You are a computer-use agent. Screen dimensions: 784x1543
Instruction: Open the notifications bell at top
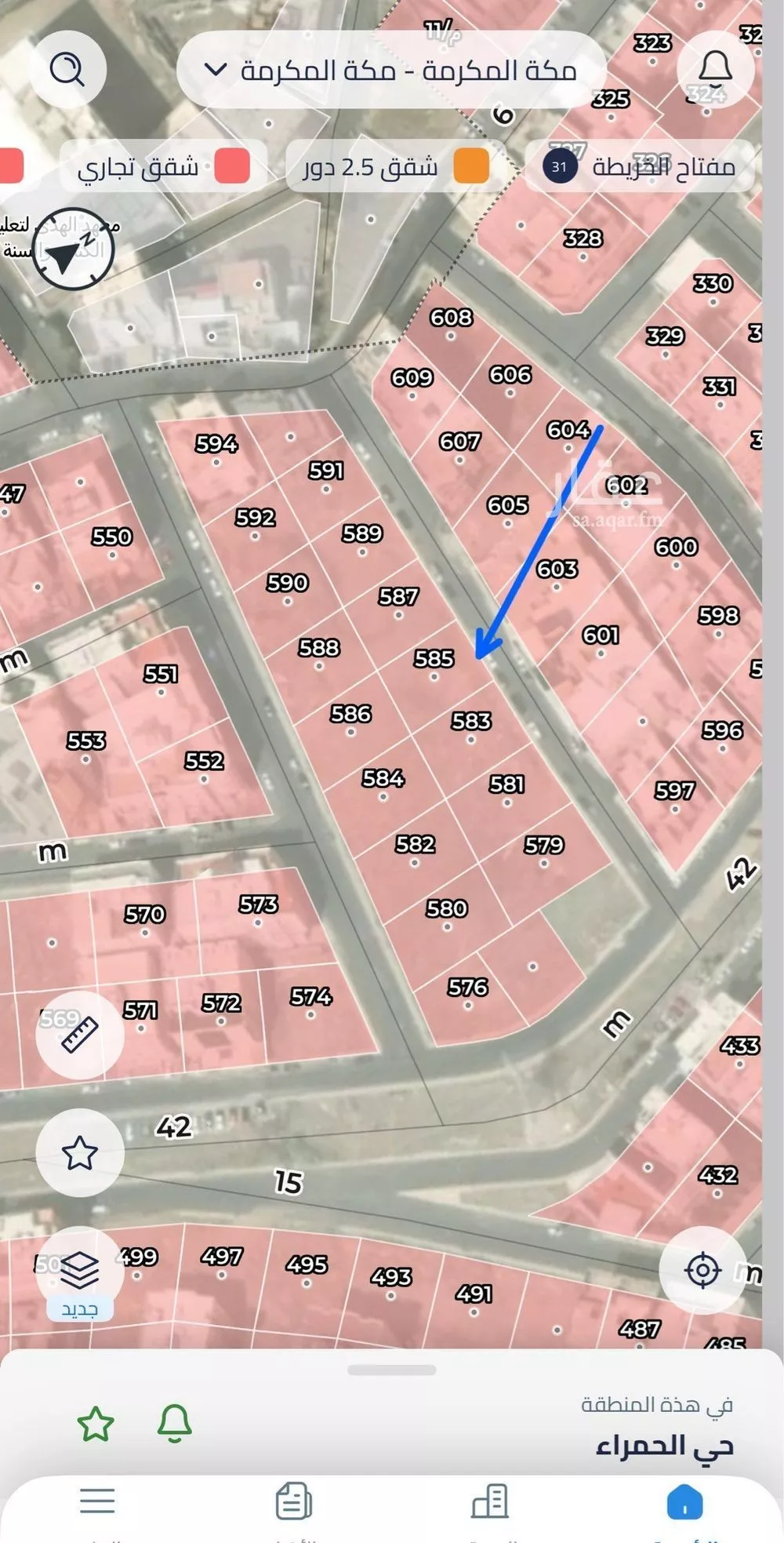[715, 70]
